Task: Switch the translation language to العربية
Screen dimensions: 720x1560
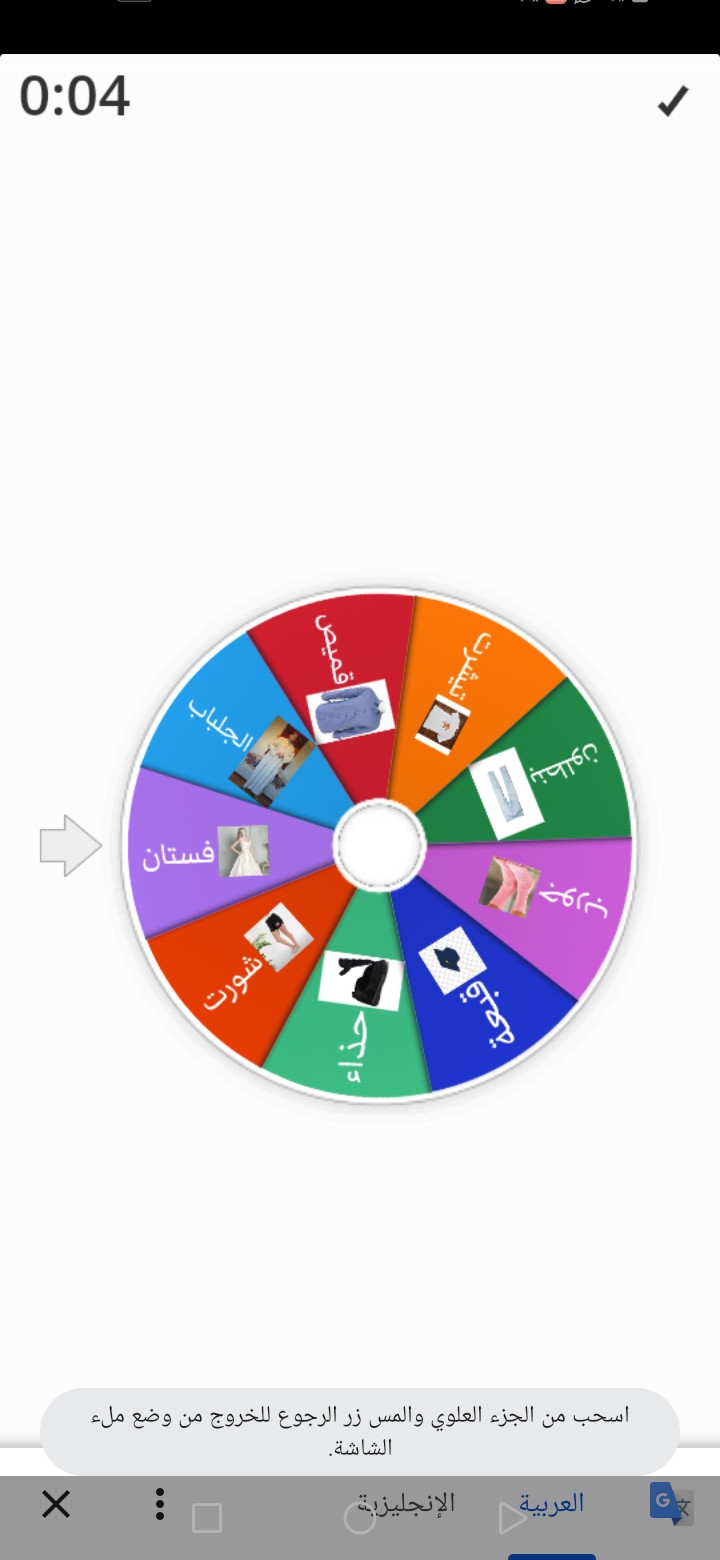Action: [551, 1503]
